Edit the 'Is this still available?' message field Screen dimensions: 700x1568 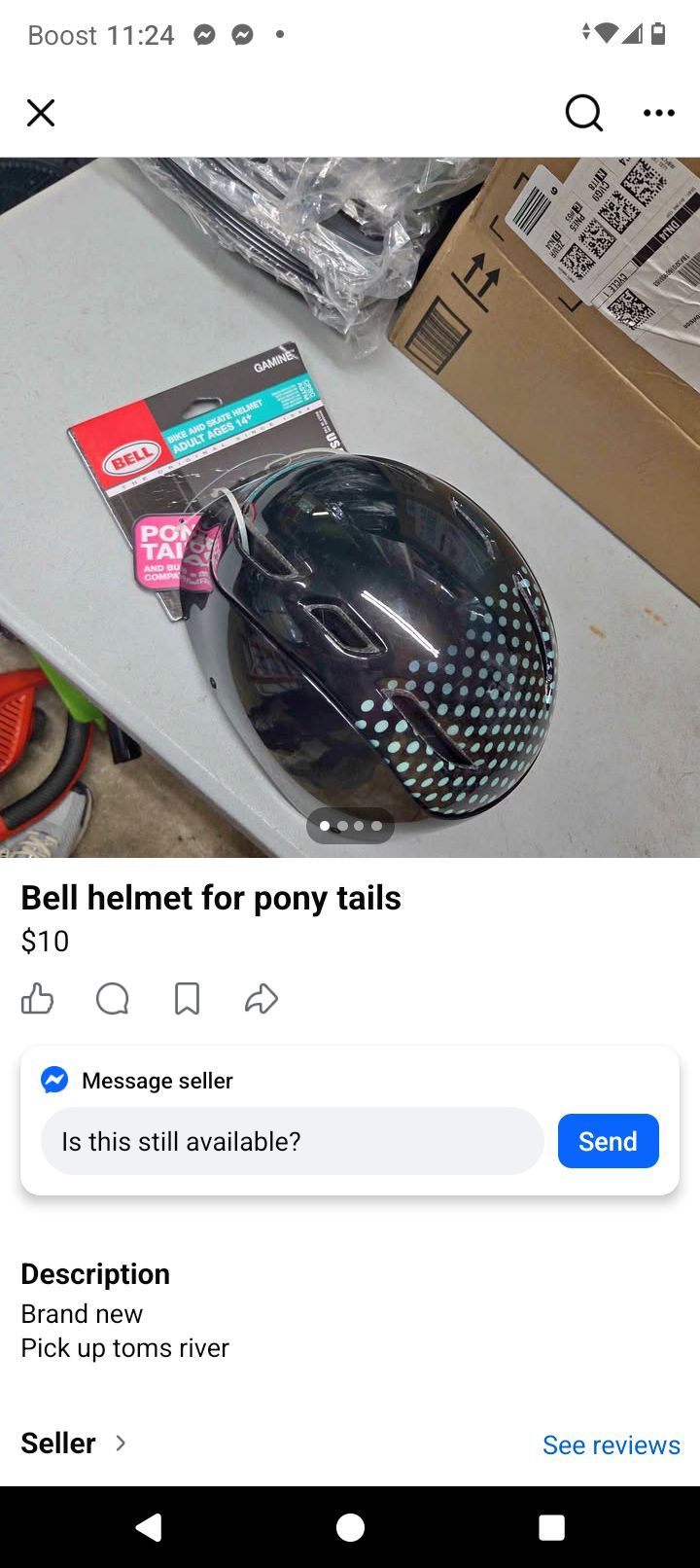click(x=292, y=1141)
